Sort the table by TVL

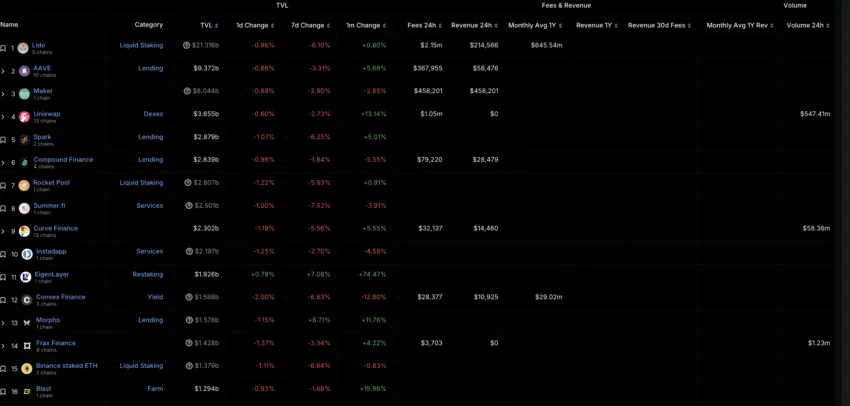[x=209, y=24]
